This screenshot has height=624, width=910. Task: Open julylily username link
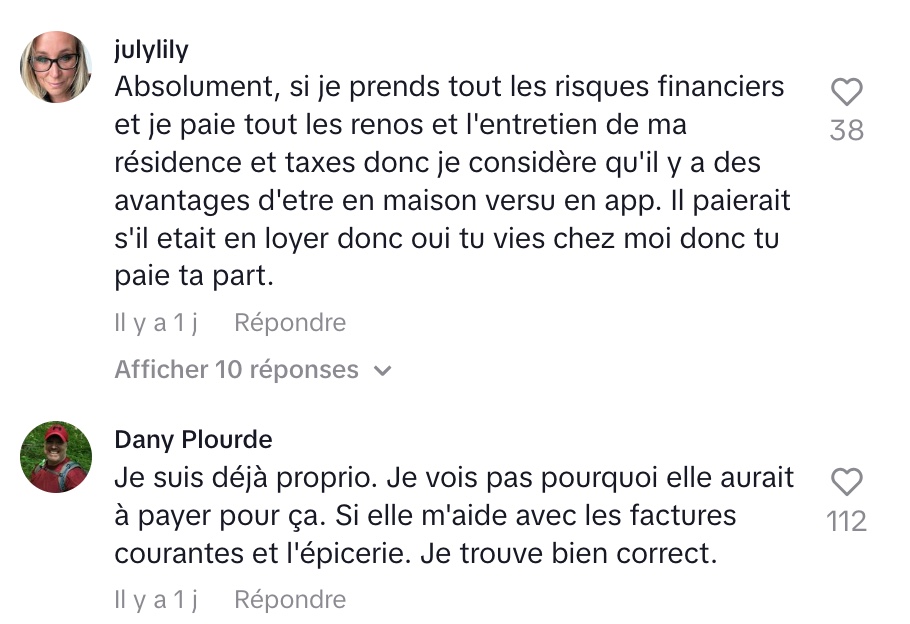pos(151,50)
